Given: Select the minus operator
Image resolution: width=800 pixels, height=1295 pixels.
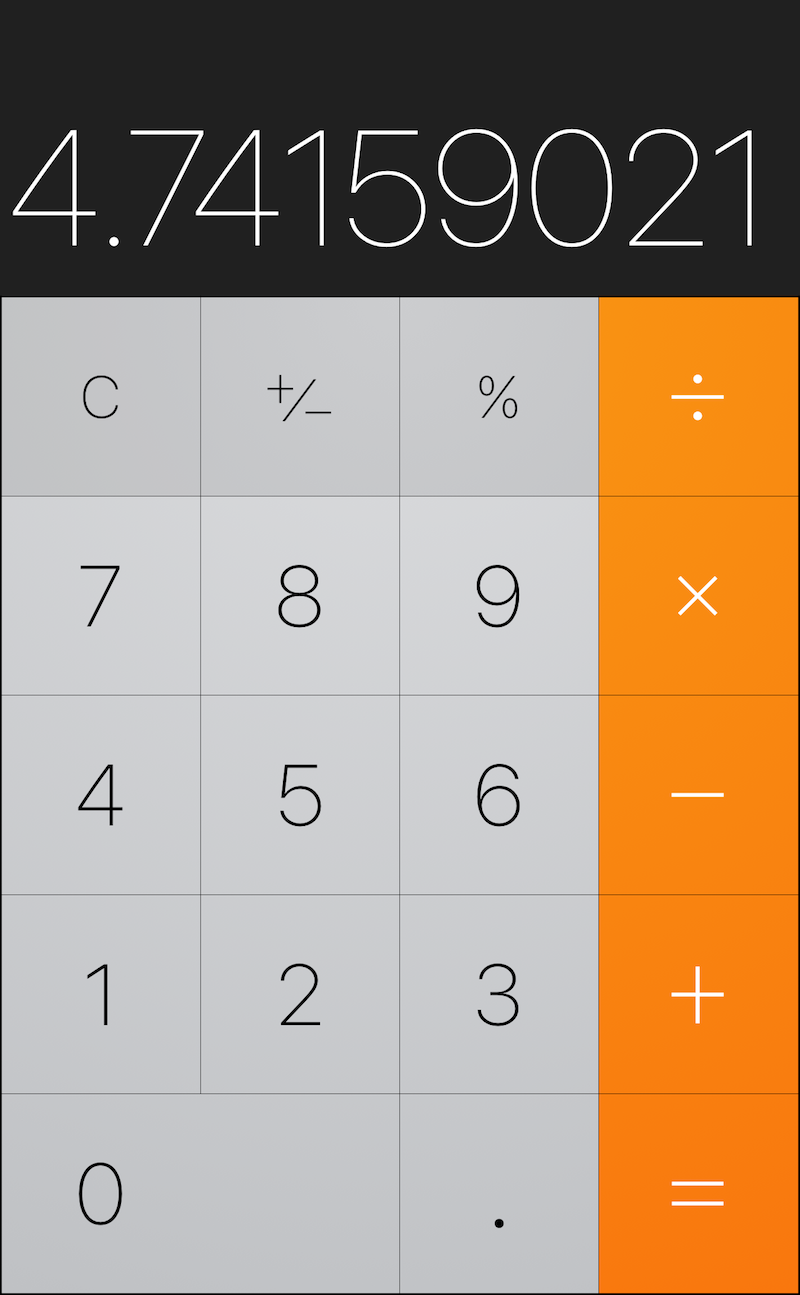Looking at the screenshot, I should (699, 795).
